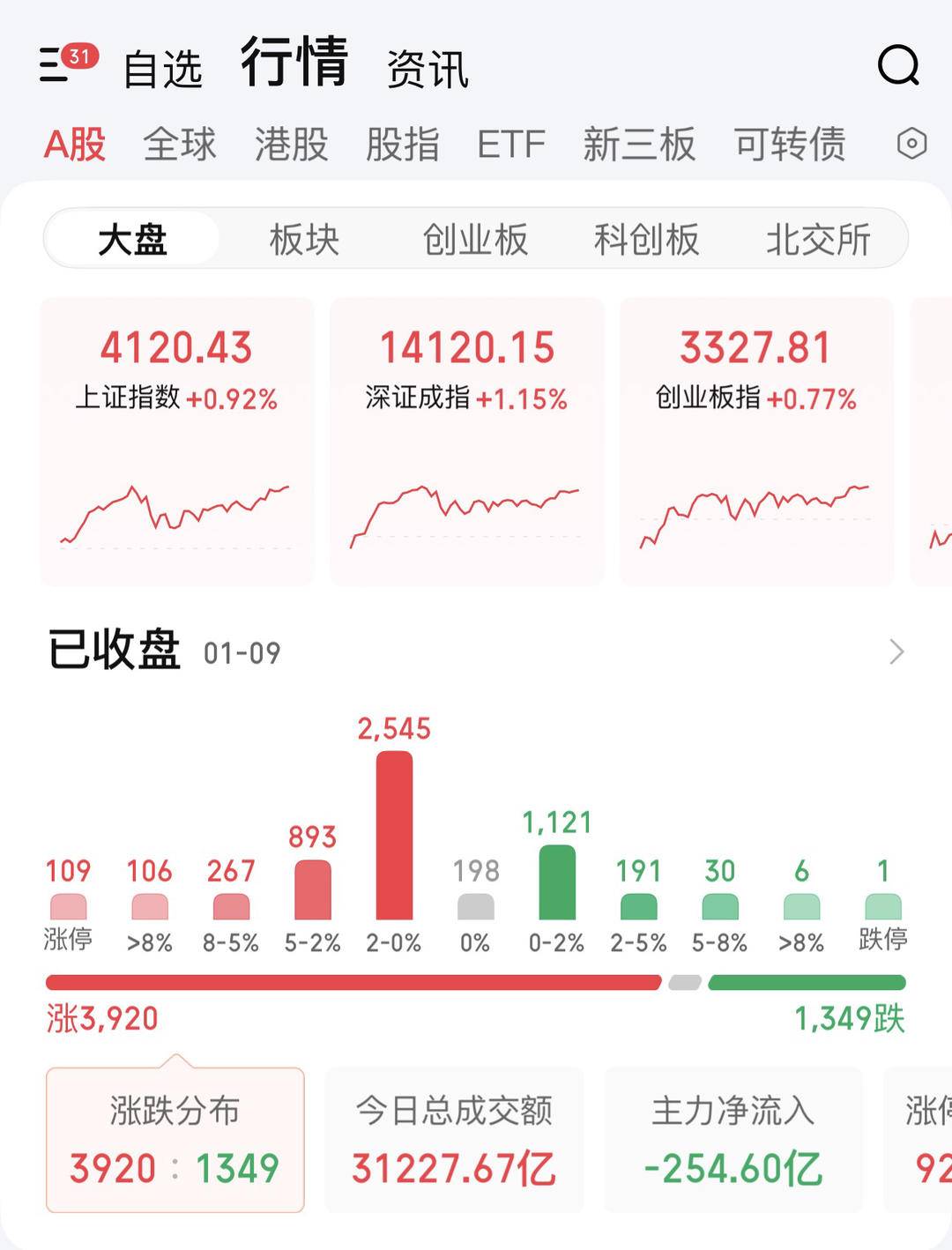Show the 科创板 segment
The image size is (952, 1250).
click(646, 239)
